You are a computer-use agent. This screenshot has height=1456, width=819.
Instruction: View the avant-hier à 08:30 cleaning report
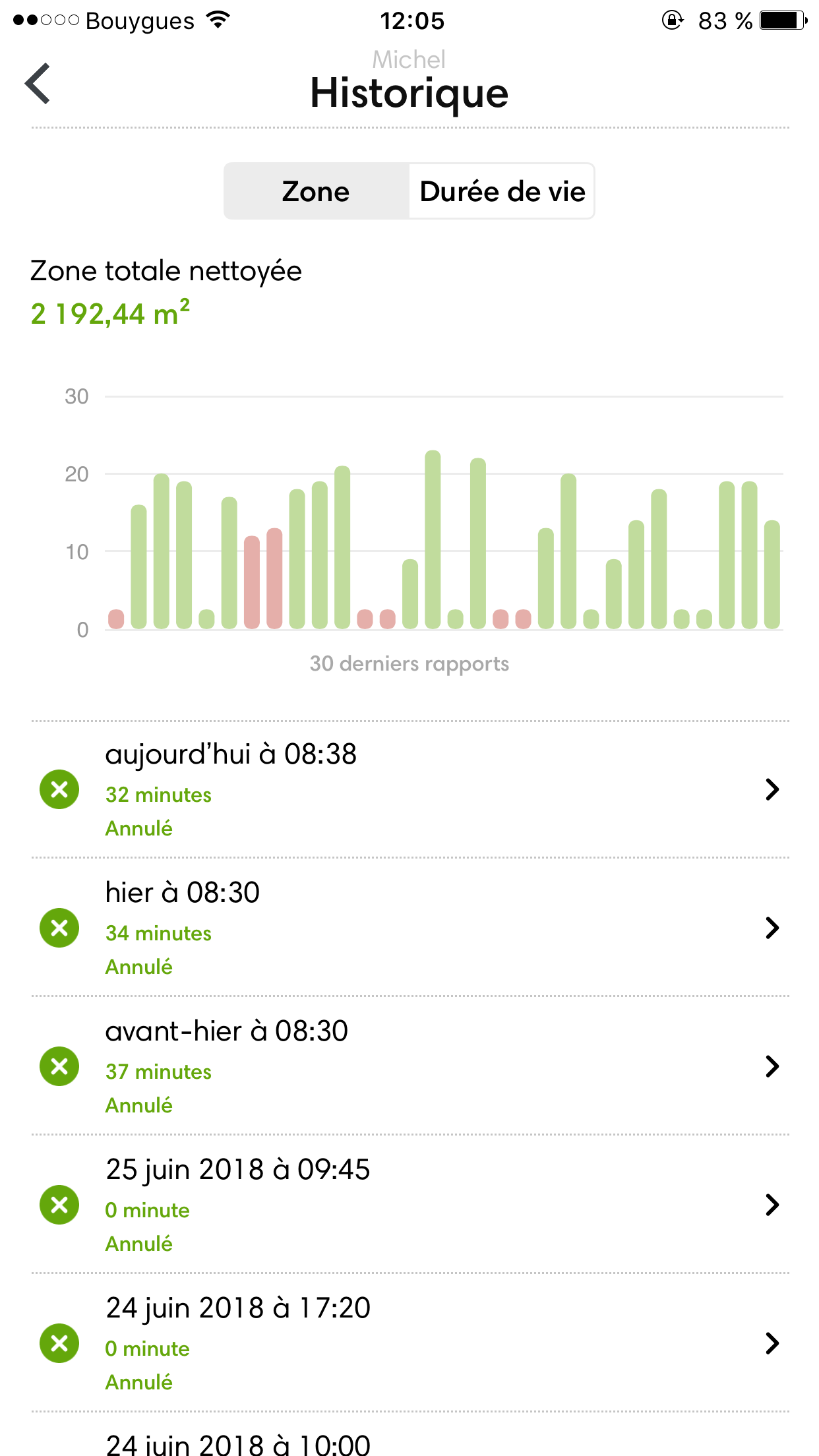pyautogui.click(x=409, y=1066)
